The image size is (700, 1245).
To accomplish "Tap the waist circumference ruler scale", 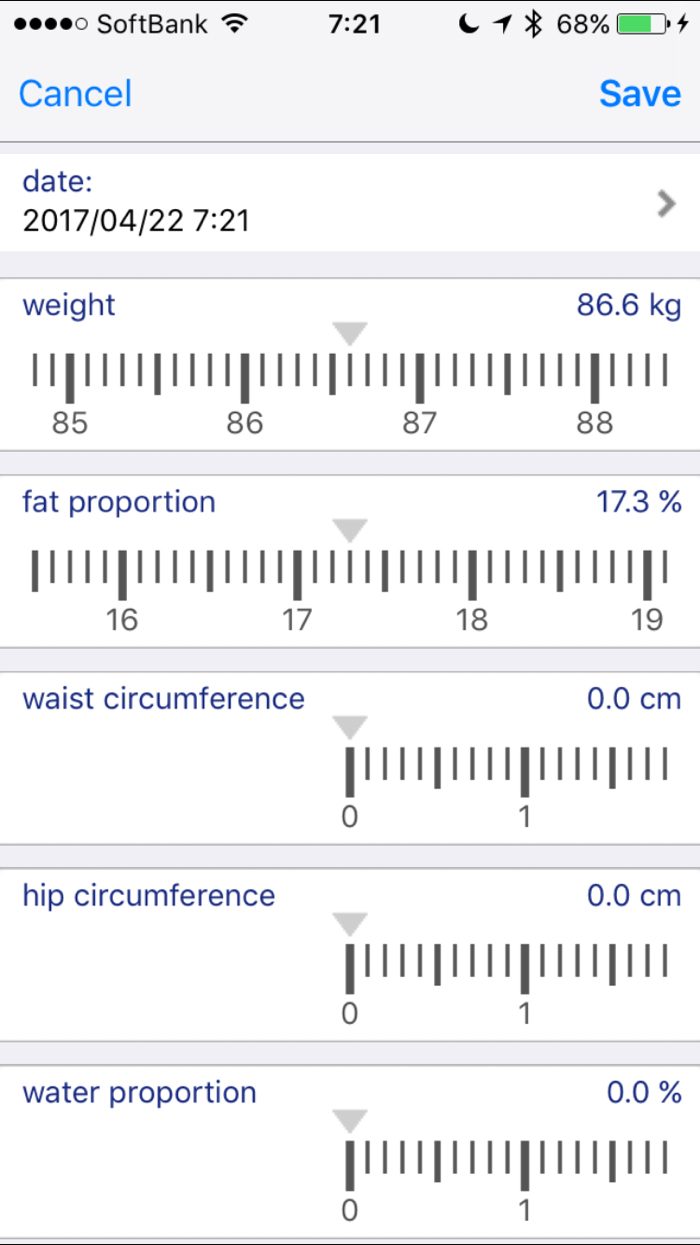I will tap(507, 769).
